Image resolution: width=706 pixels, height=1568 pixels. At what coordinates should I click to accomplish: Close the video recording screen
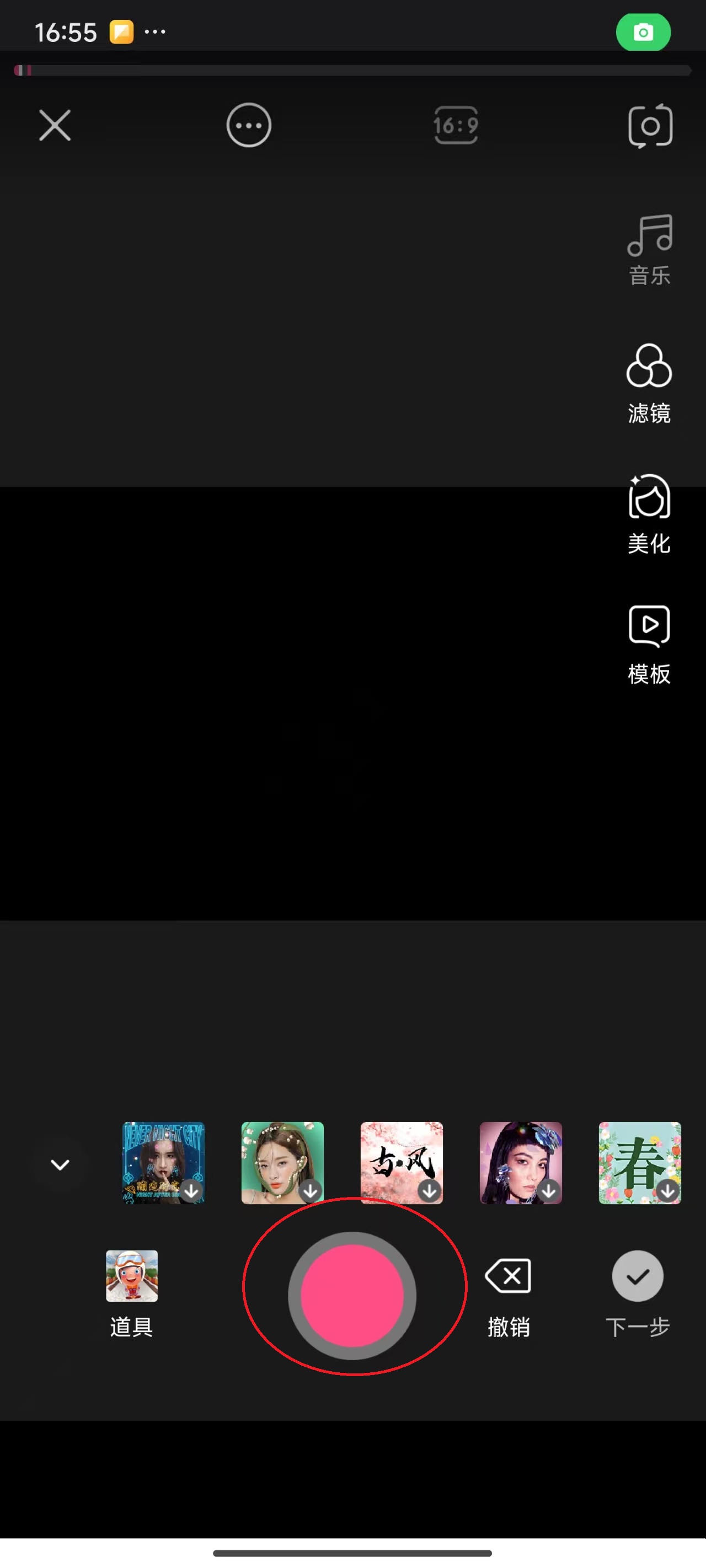55,125
